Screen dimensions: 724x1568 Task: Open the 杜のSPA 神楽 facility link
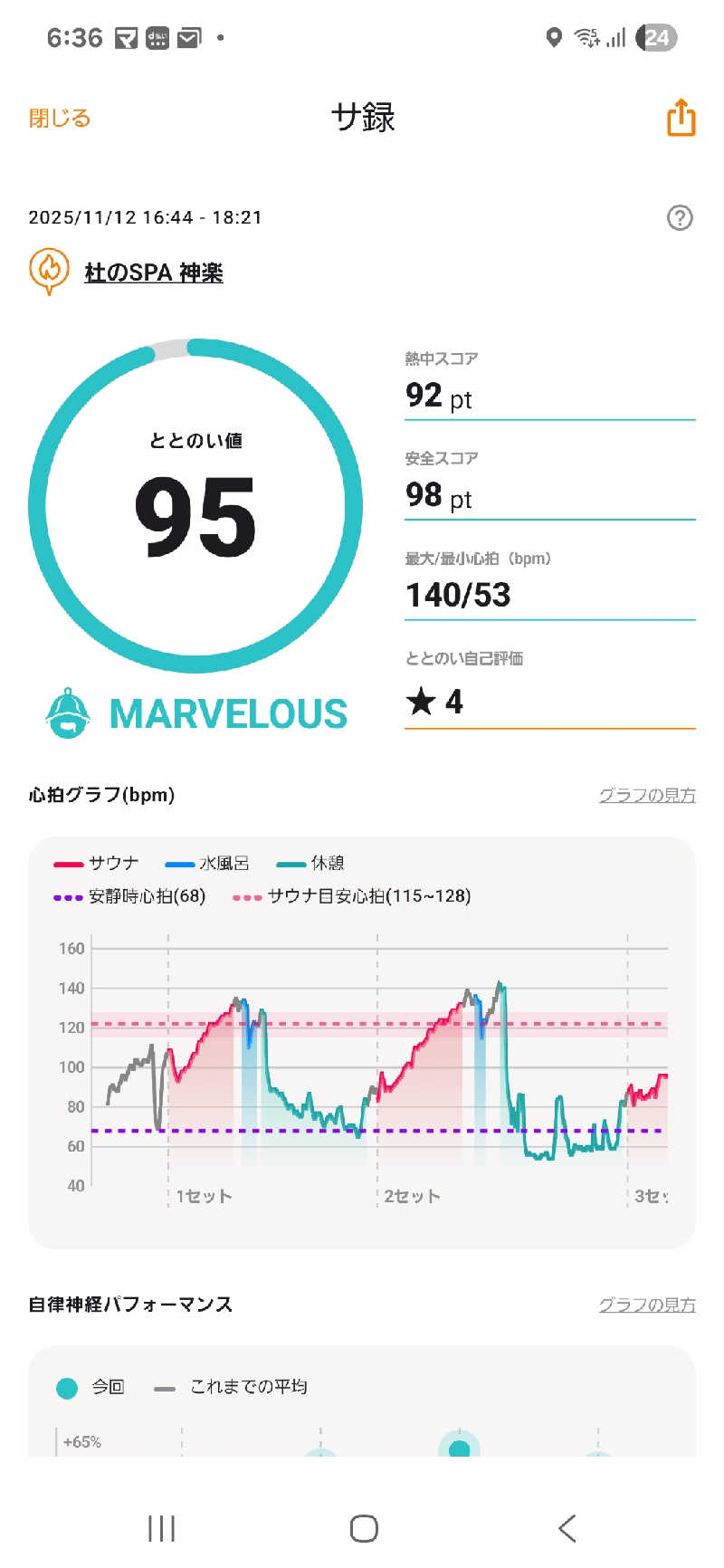click(x=153, y=272)
